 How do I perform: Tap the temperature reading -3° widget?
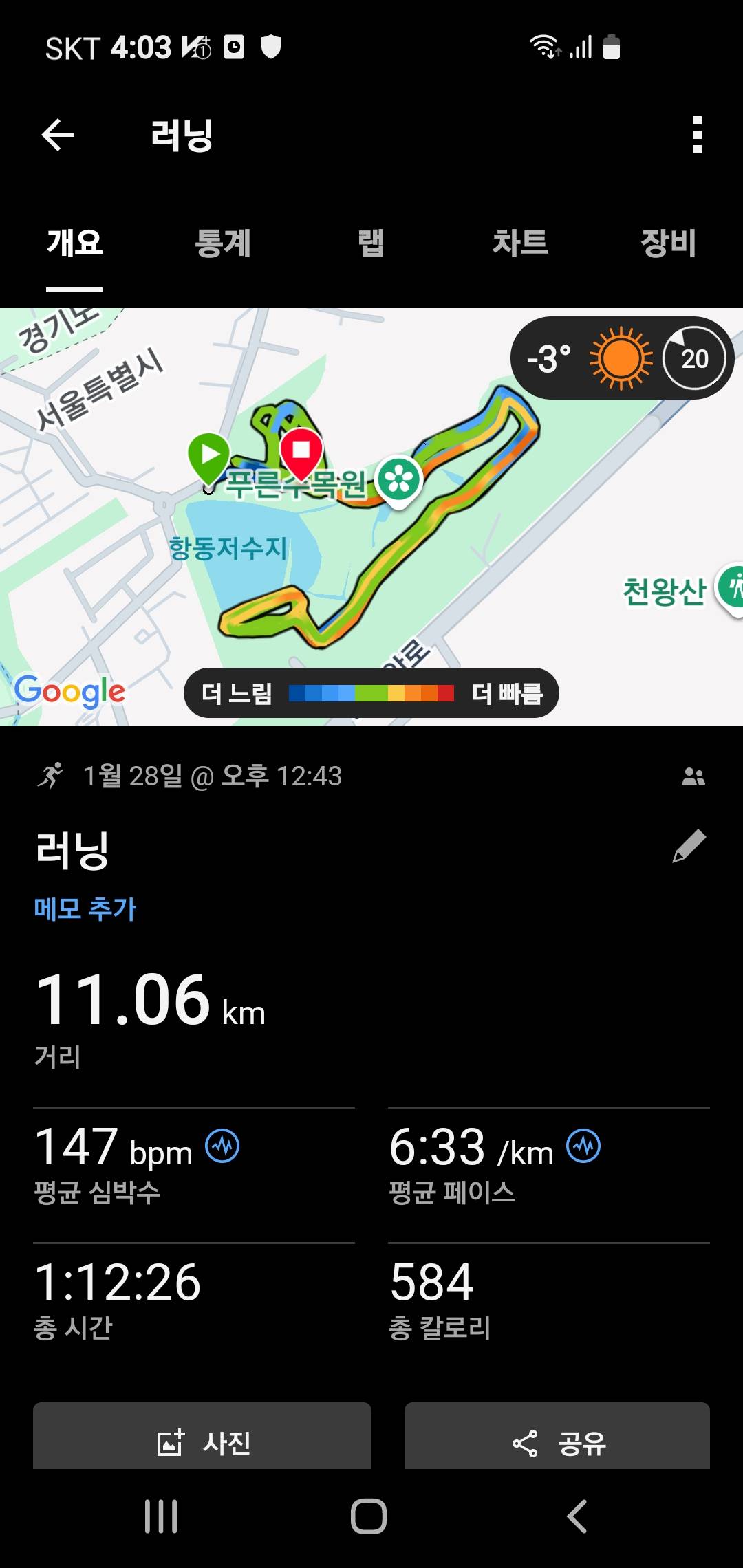point(548,358)
